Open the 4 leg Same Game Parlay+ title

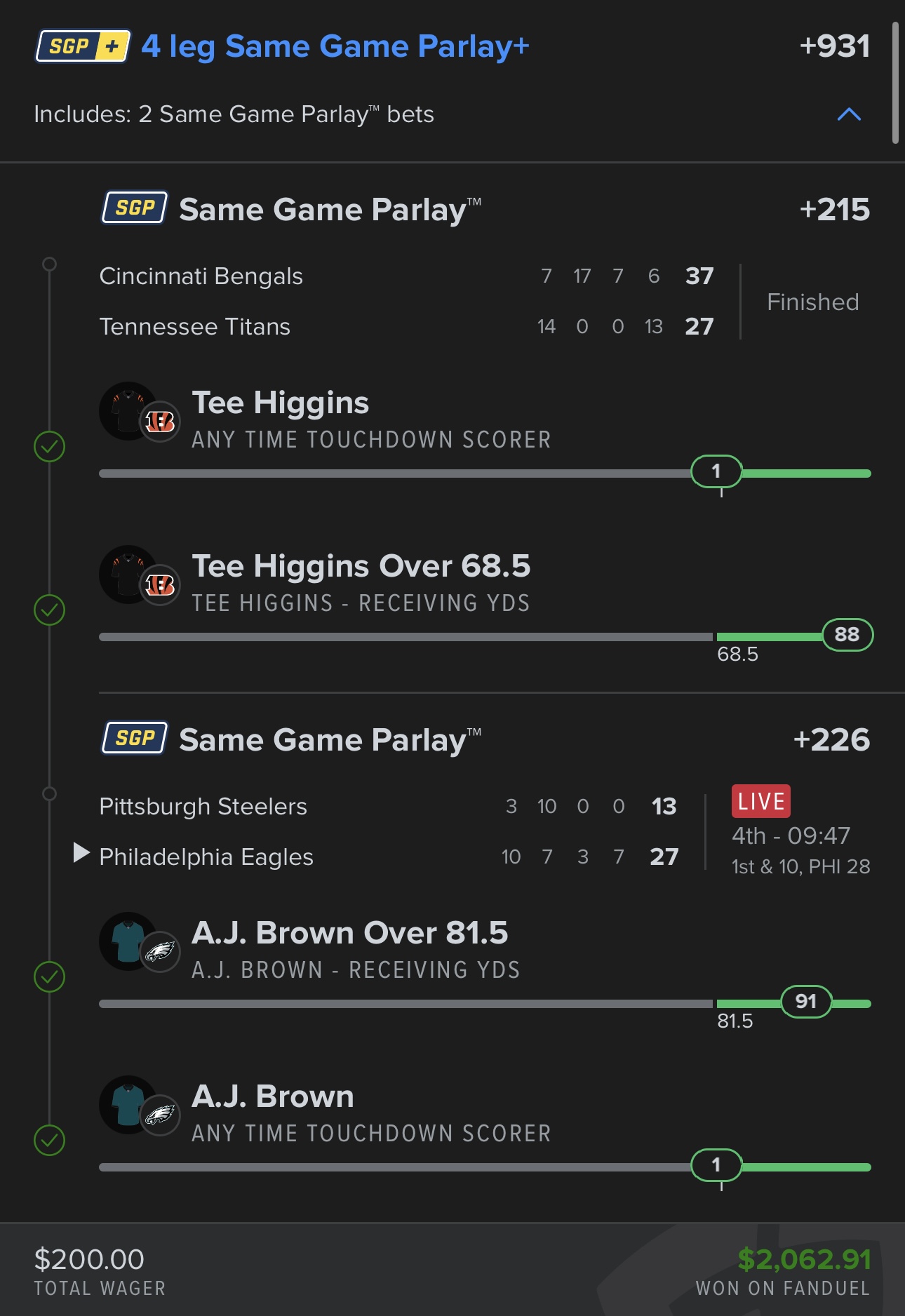point(335,47)
